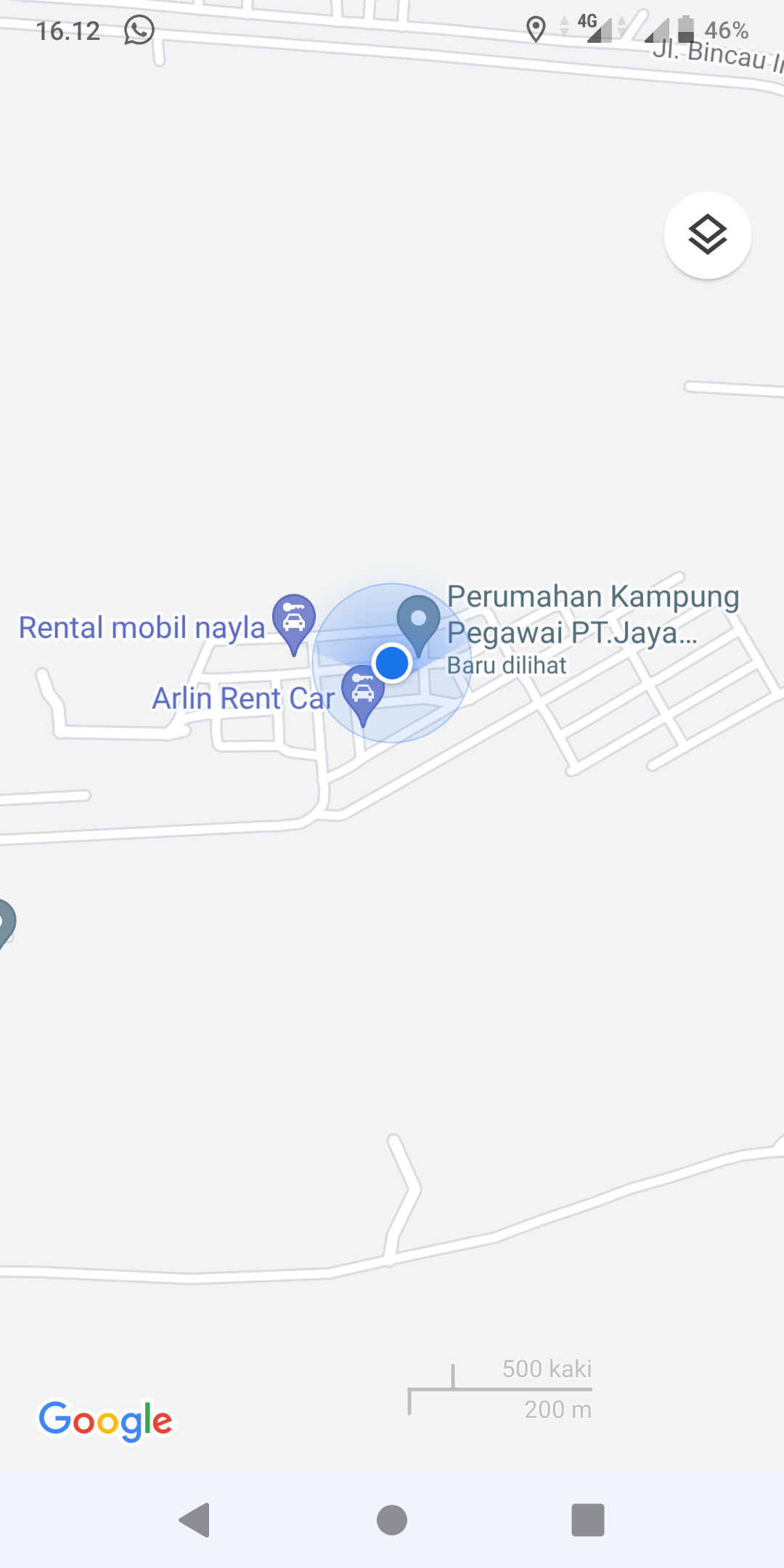Tap the blue current location dot
This screenshot has width=784, height=1568.
[x=392, y=663]
